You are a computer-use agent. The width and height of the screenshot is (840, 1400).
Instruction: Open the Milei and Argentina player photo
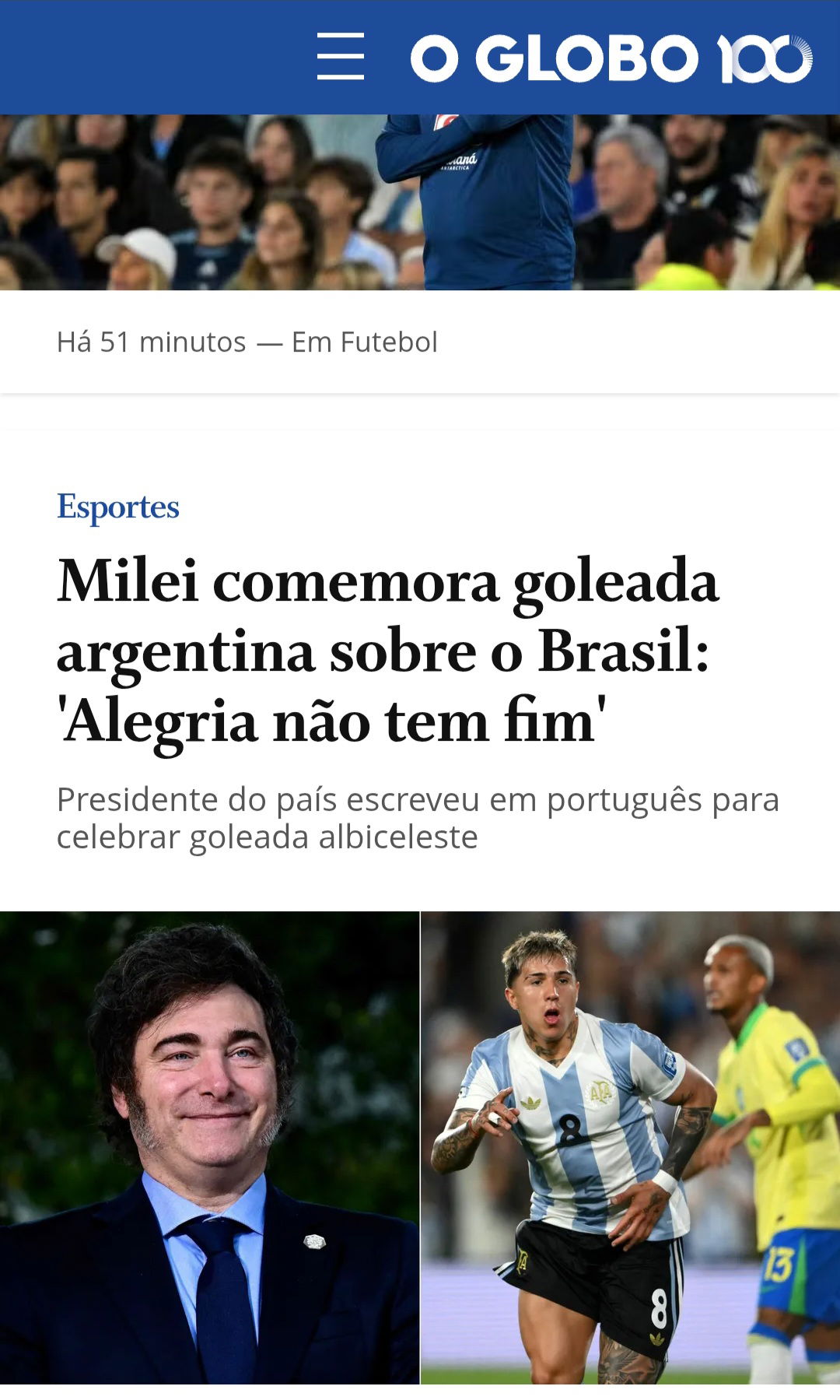tap(420, 1147)
